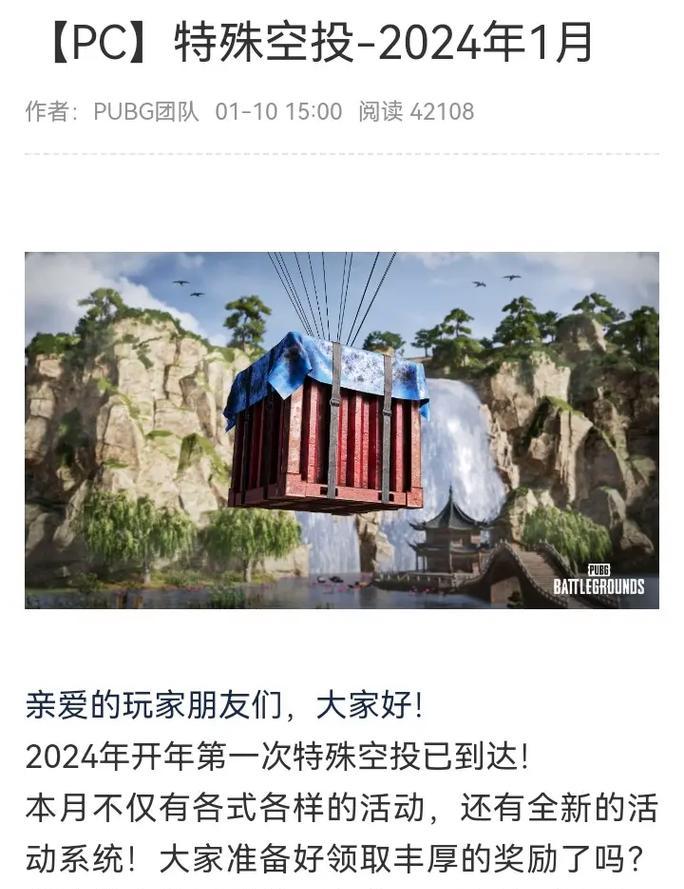Open the airdrop crate article image
Image resolution: width=684 pixels, height=889 pixels.
341,430
